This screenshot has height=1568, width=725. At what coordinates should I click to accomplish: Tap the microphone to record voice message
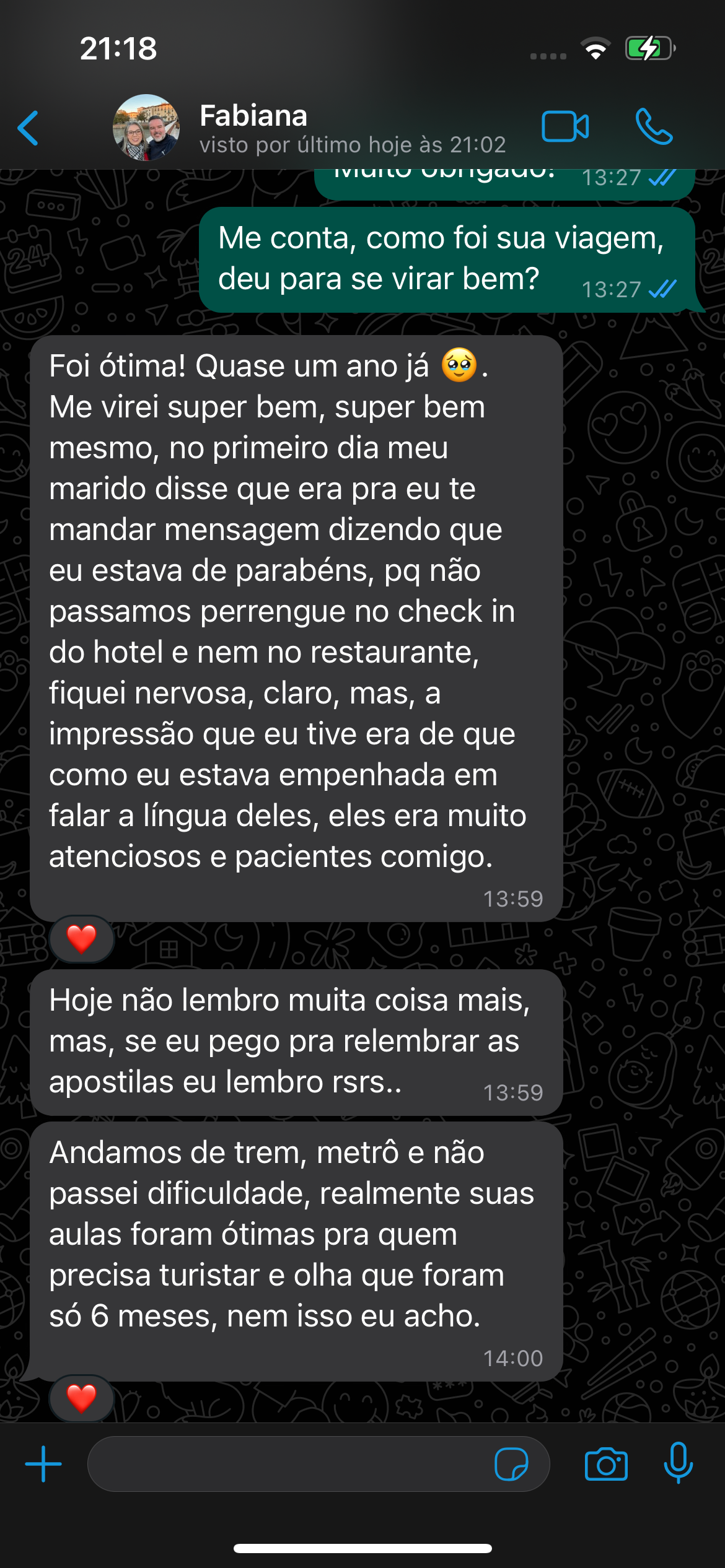679,1463
